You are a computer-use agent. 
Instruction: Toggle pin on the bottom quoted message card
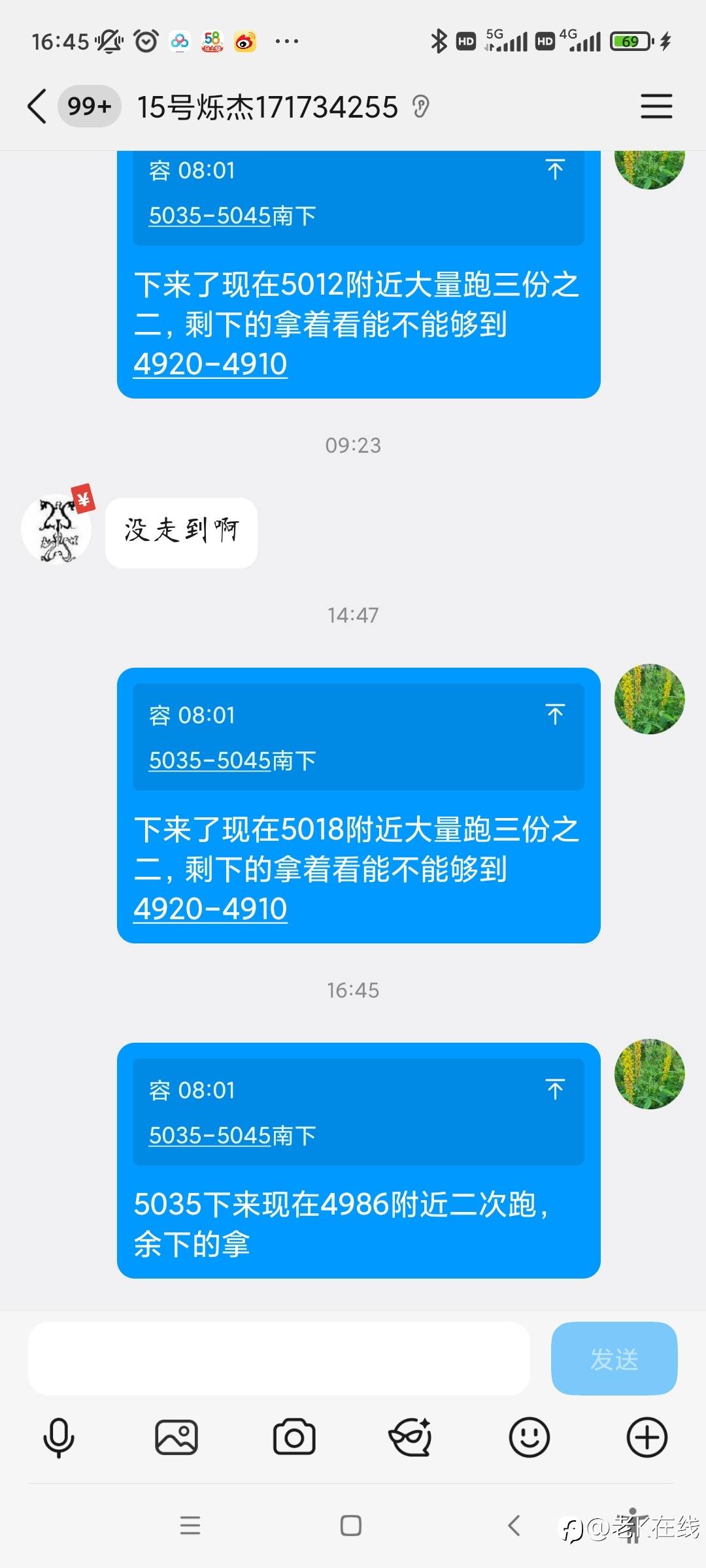(555, 1089)
